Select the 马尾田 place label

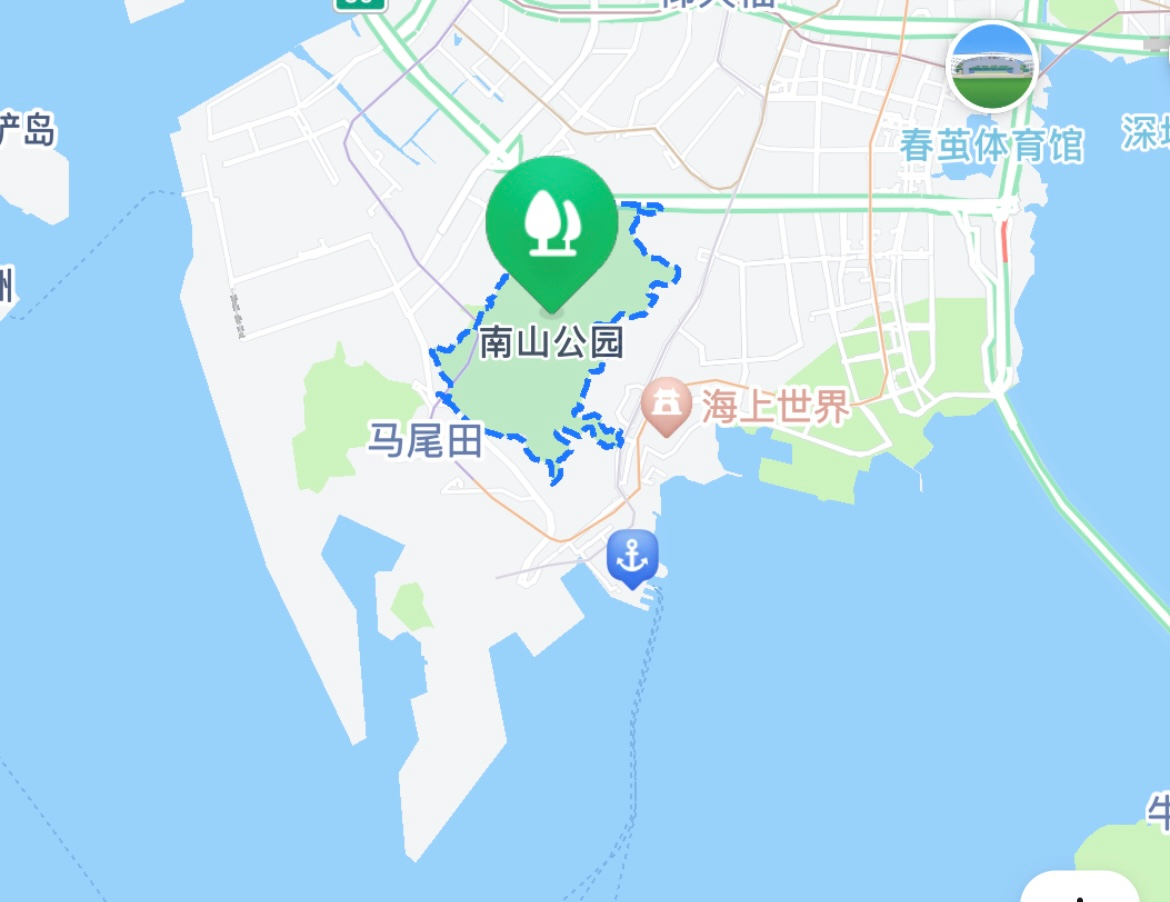pyautogui.click(x=425, y=440)
